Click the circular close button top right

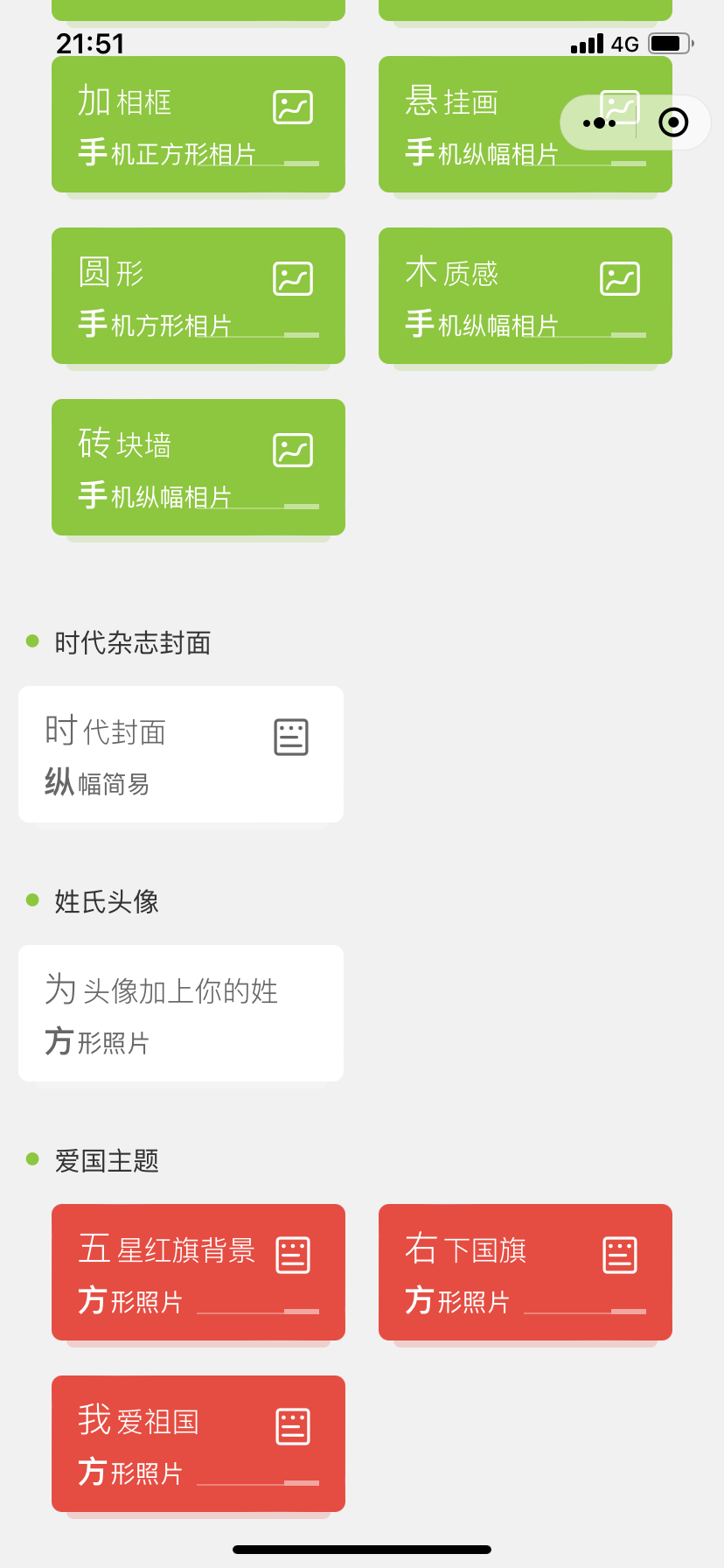point(673,122)
